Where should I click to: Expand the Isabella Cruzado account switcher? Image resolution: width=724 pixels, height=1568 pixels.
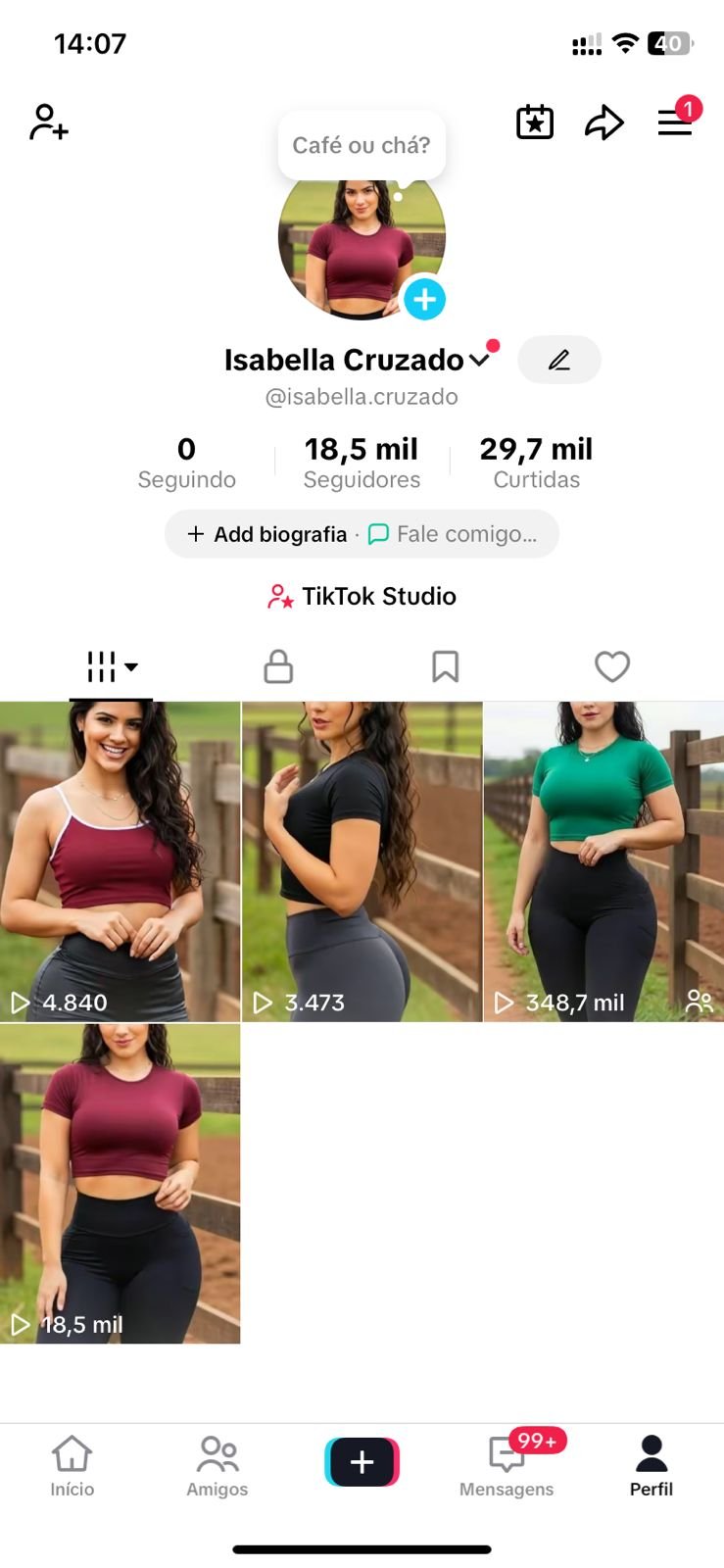(x=479, y=360)
